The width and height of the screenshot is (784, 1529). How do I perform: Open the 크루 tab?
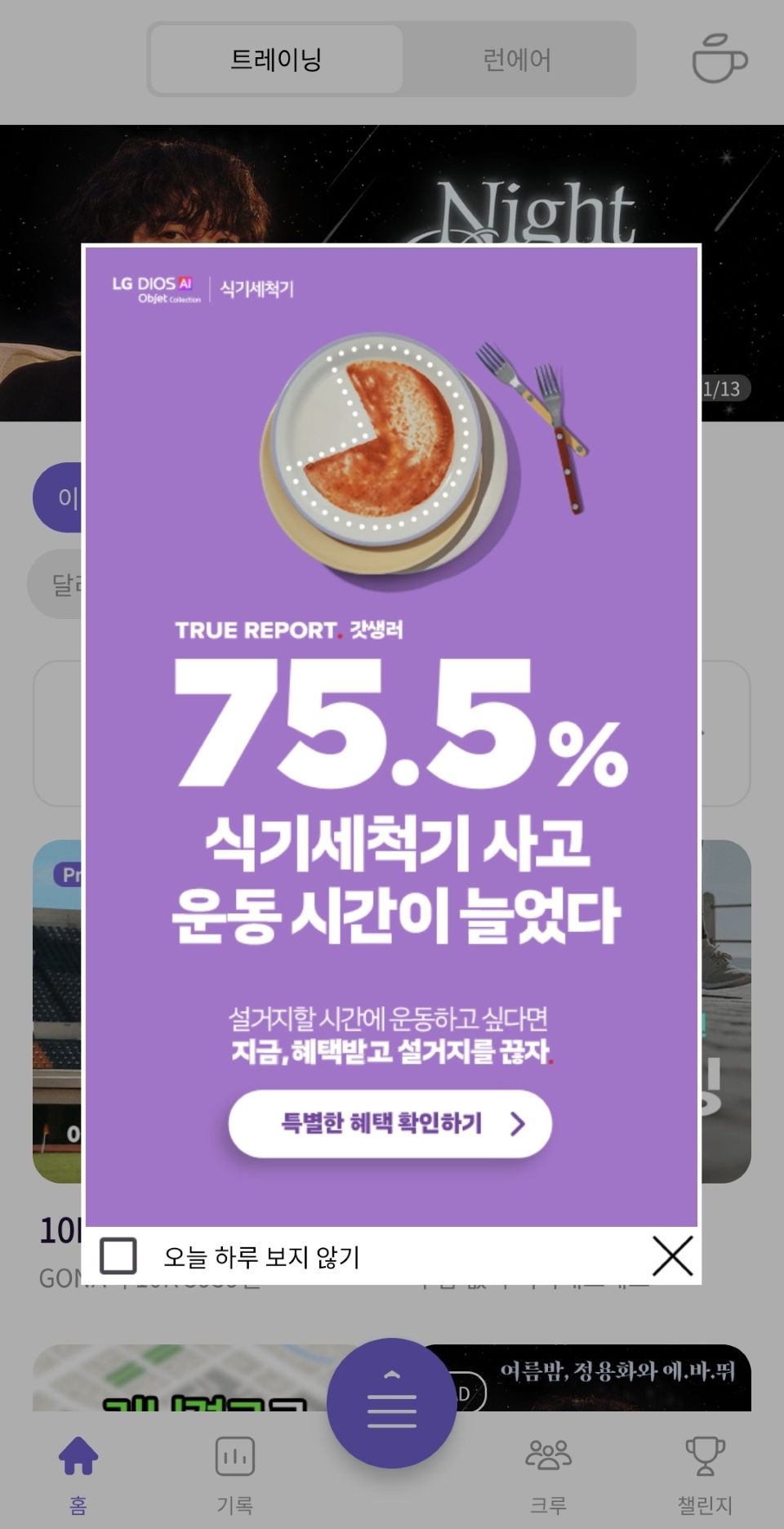click(x=549, y=1472)
